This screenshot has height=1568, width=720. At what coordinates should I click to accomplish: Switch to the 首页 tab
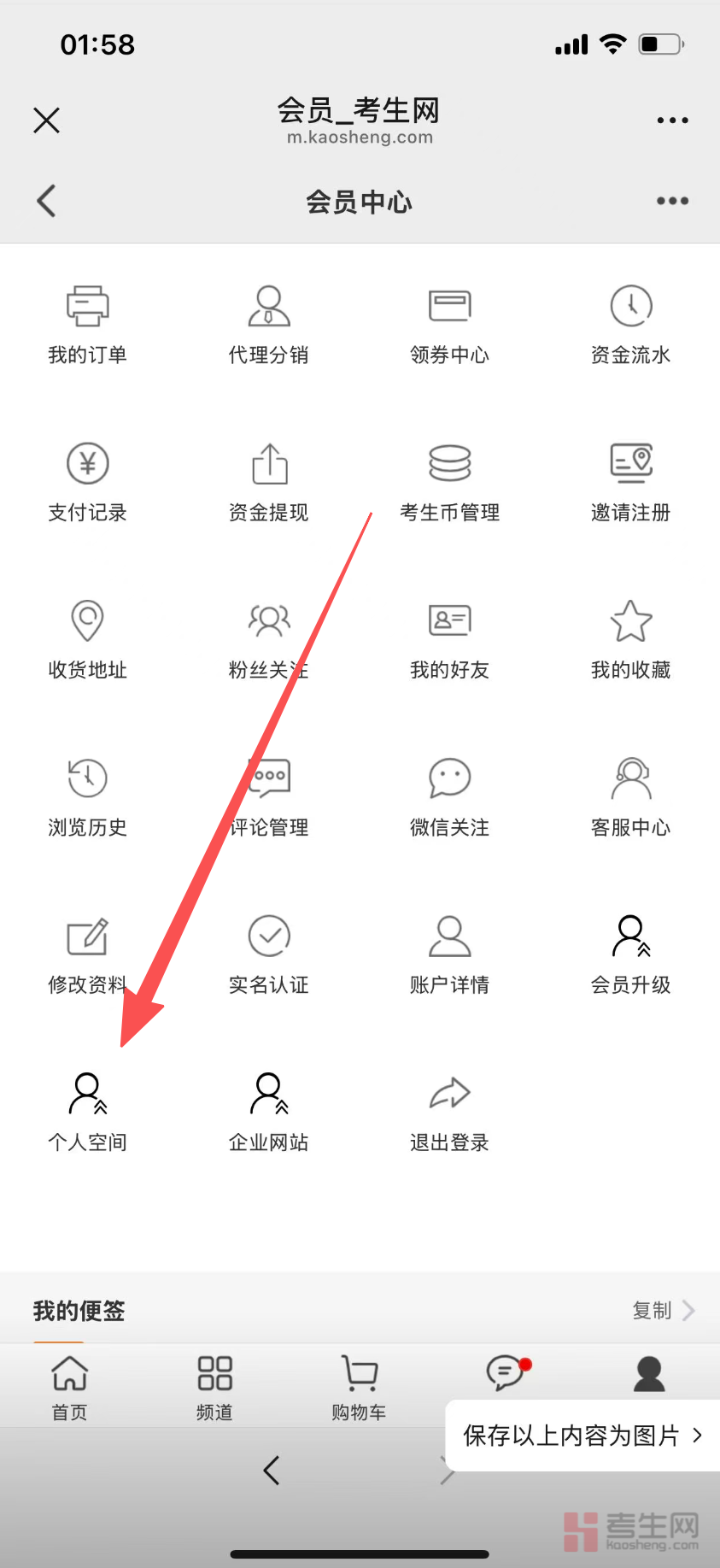69,1387
